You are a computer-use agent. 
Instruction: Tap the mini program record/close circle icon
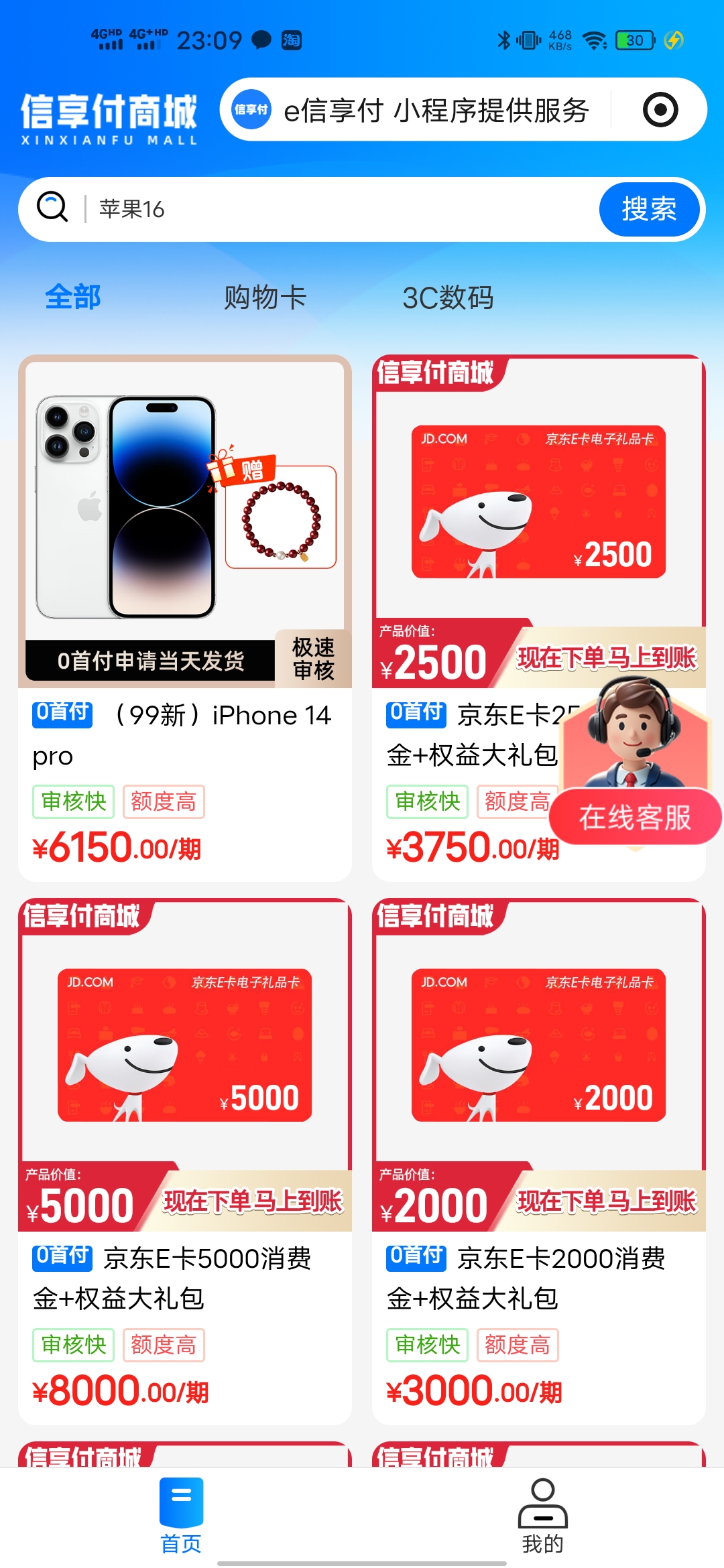[x=660, y=110]
